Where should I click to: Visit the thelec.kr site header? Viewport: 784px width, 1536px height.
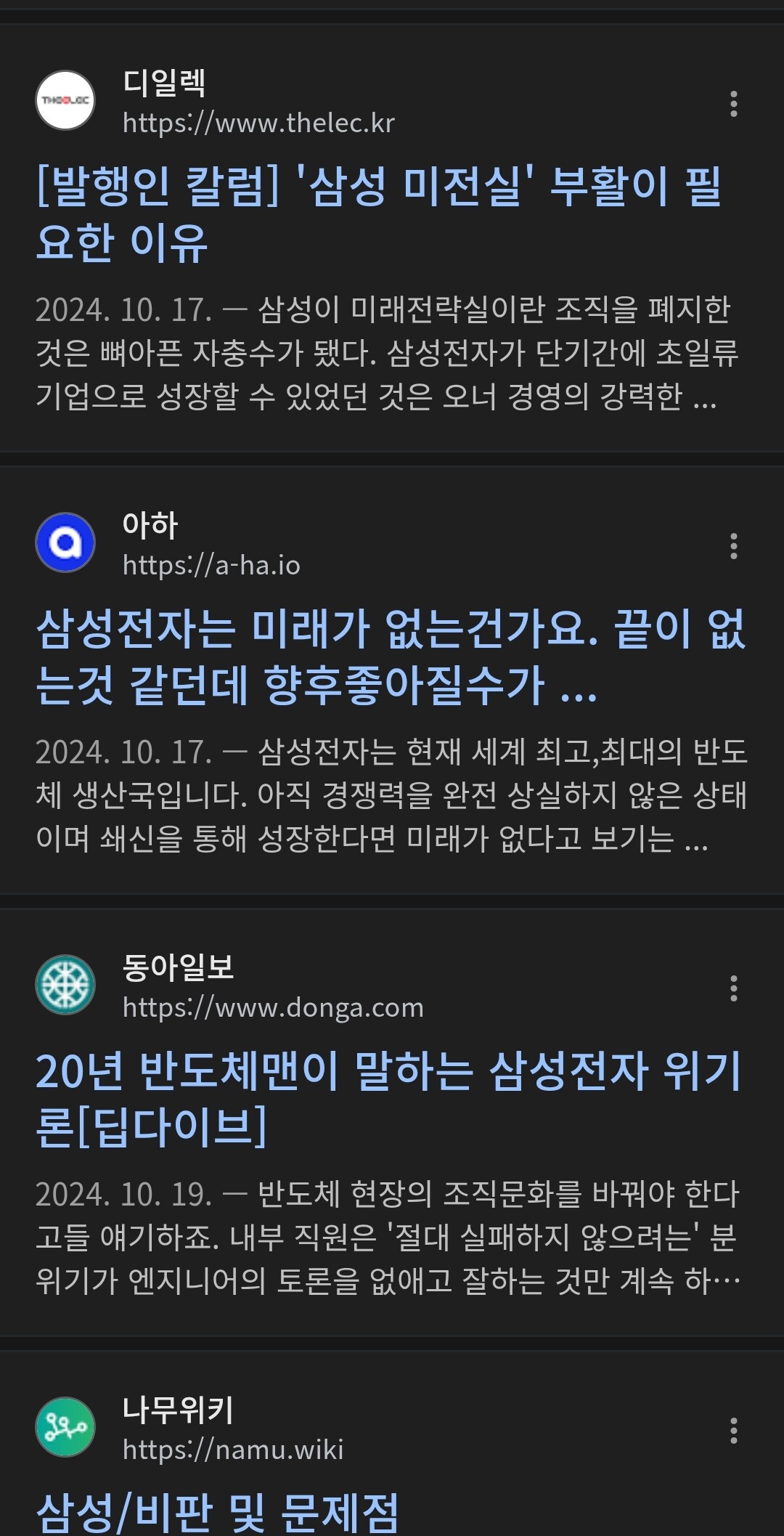coord(216,102)
